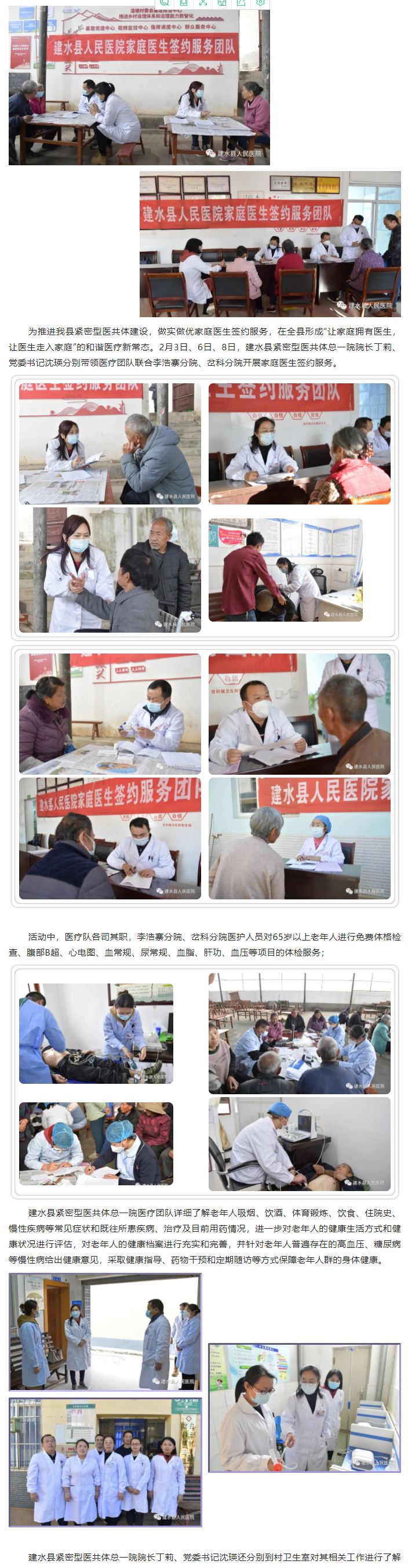Share the image via the toolbar's share icon

[242, 2]
